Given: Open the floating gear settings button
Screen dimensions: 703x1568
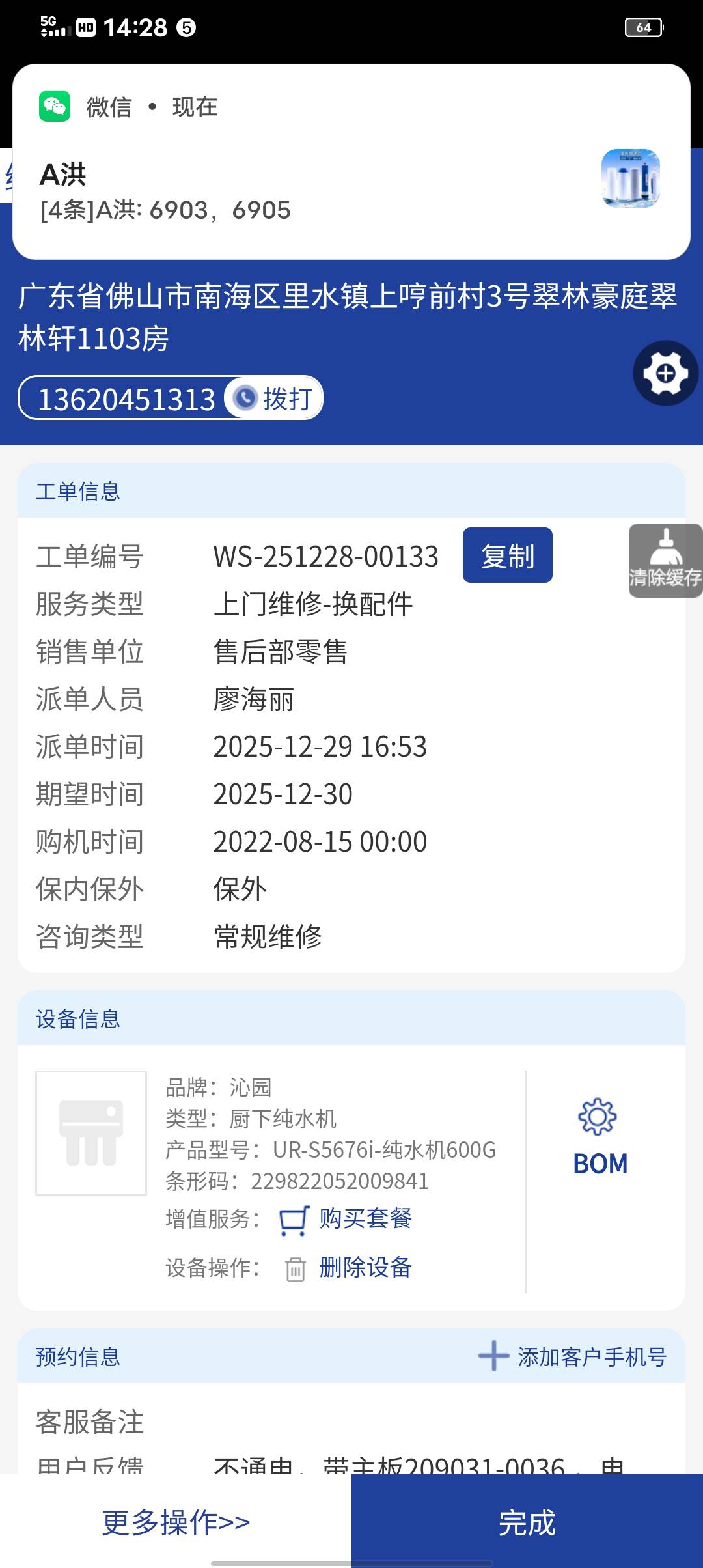Looking at the screenshot, I should point(665,374).
